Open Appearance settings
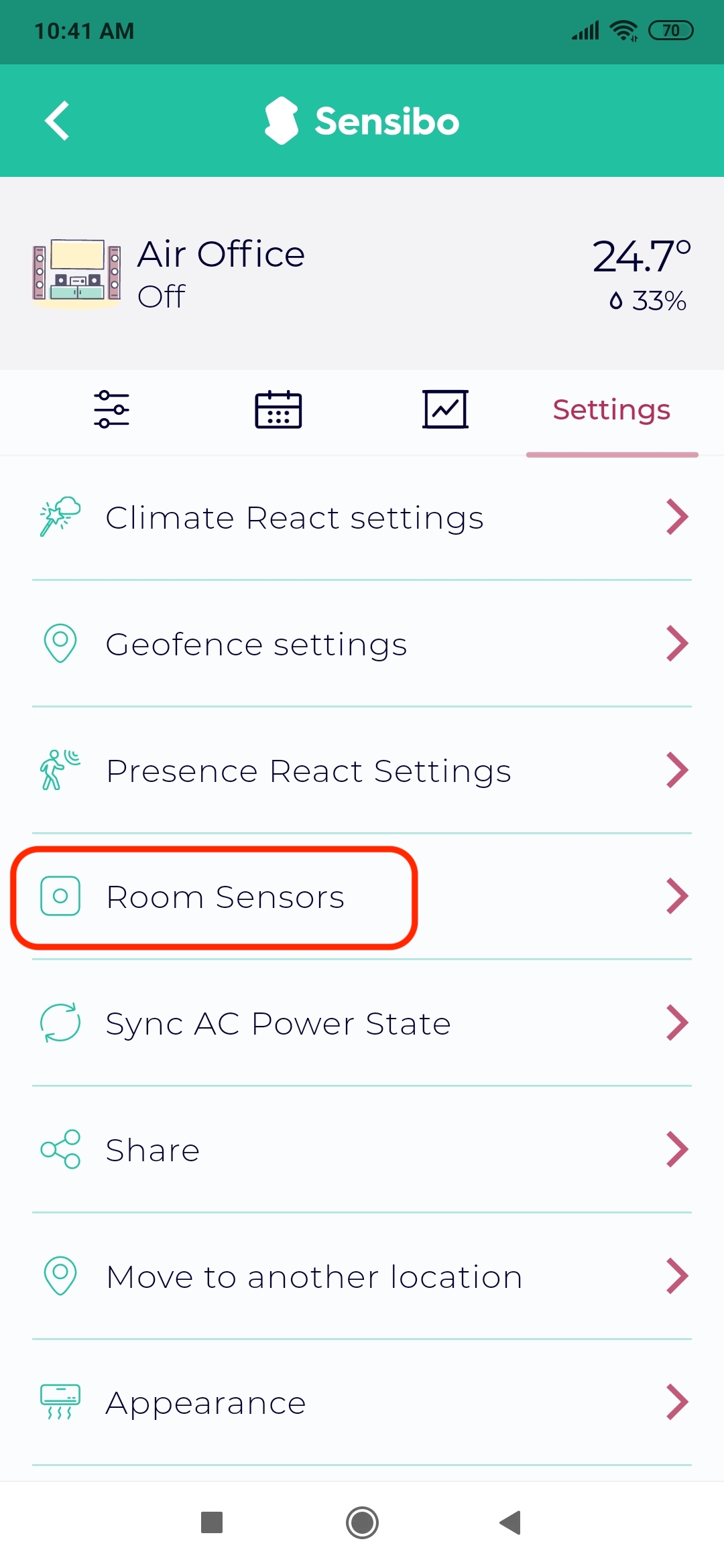The image size is (724, 1568). coord(362,1402)
